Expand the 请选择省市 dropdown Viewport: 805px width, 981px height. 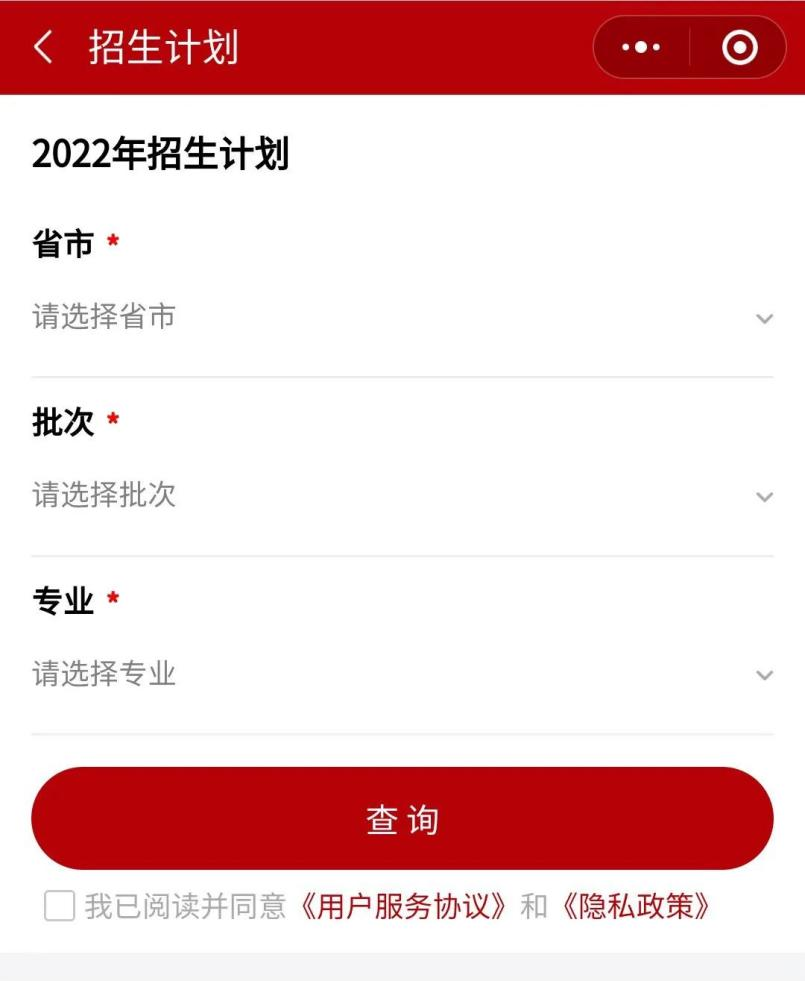click(x=402, y=318)
